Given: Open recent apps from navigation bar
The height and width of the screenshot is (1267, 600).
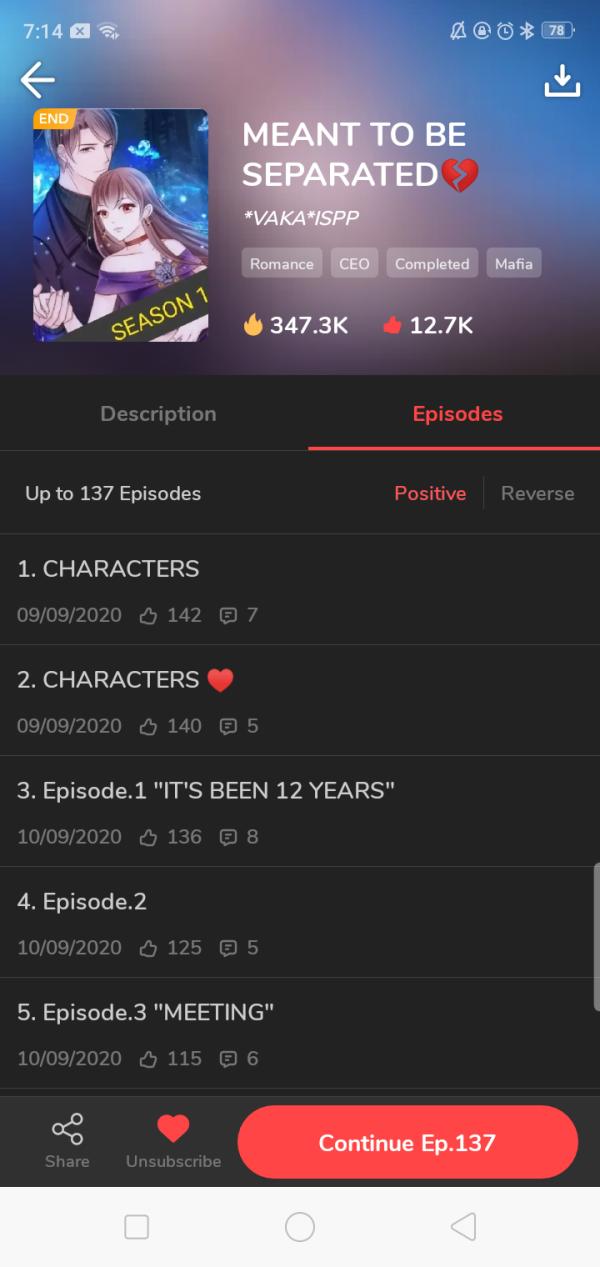Looking at the screenshot, I should [x=136, y=1227].
